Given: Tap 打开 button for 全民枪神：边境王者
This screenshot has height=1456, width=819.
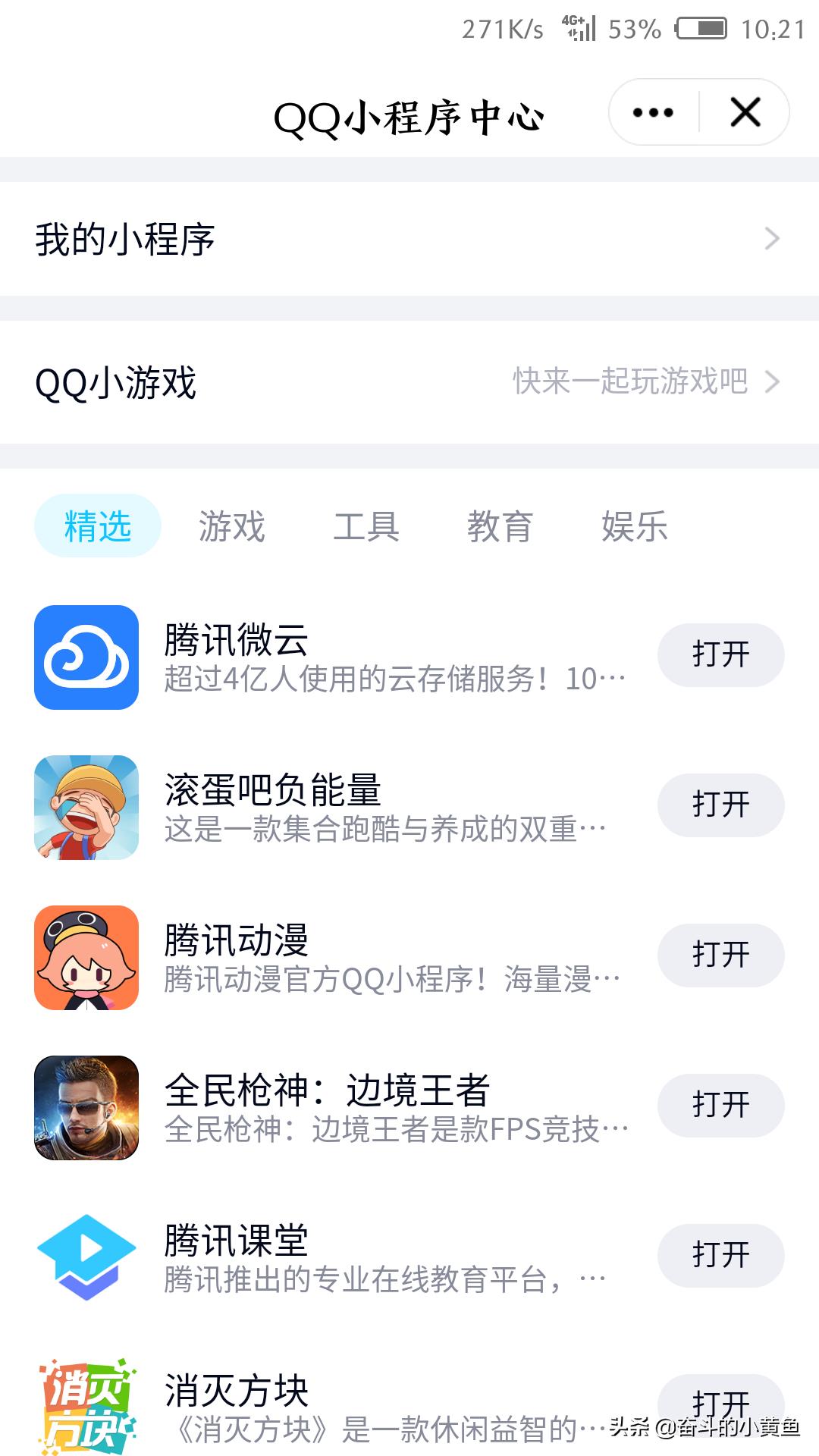Looking at the screenshot, I should [720, 1106].
